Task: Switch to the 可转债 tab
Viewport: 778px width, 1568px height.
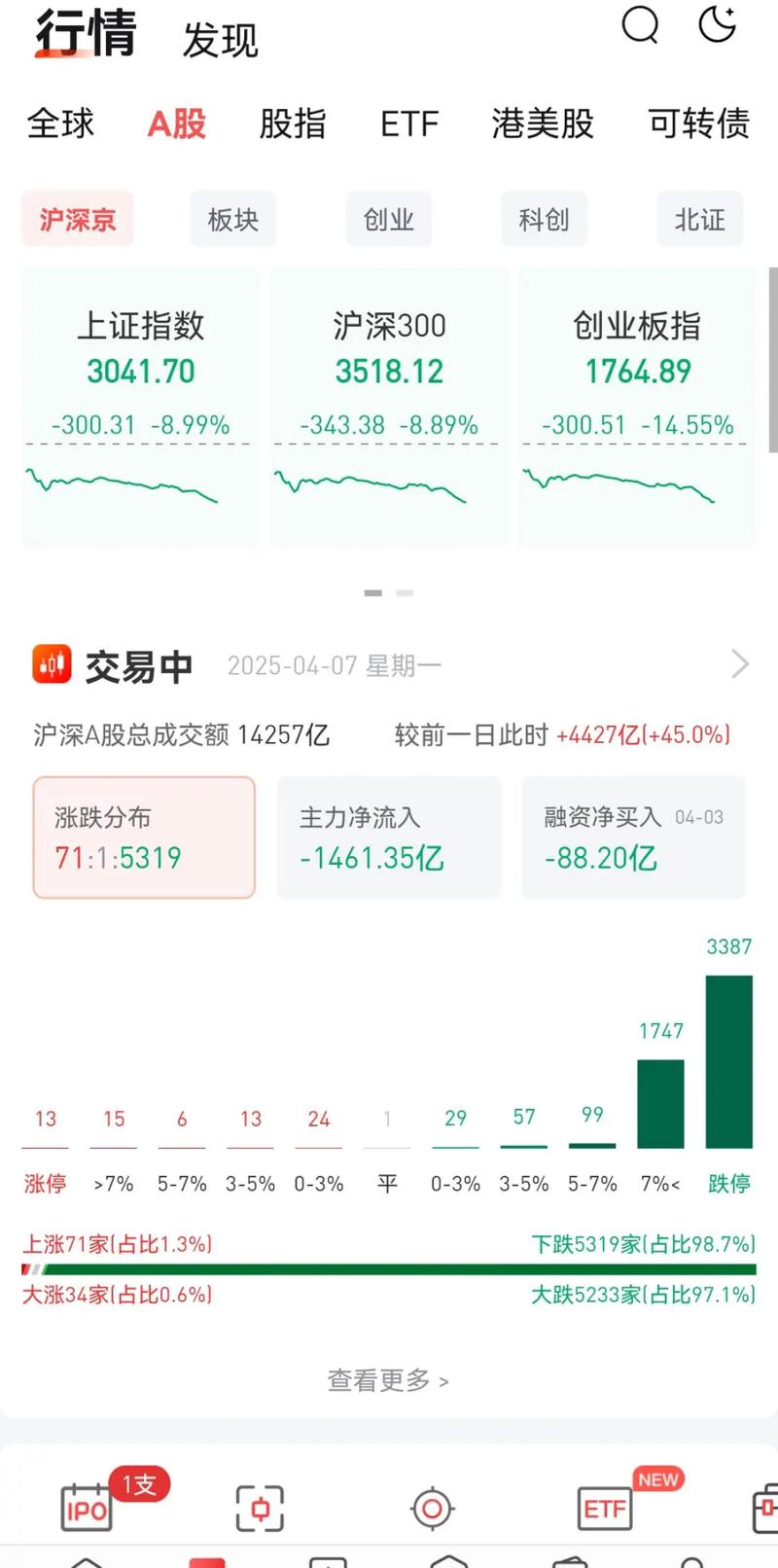Action: tap(698, 125)
